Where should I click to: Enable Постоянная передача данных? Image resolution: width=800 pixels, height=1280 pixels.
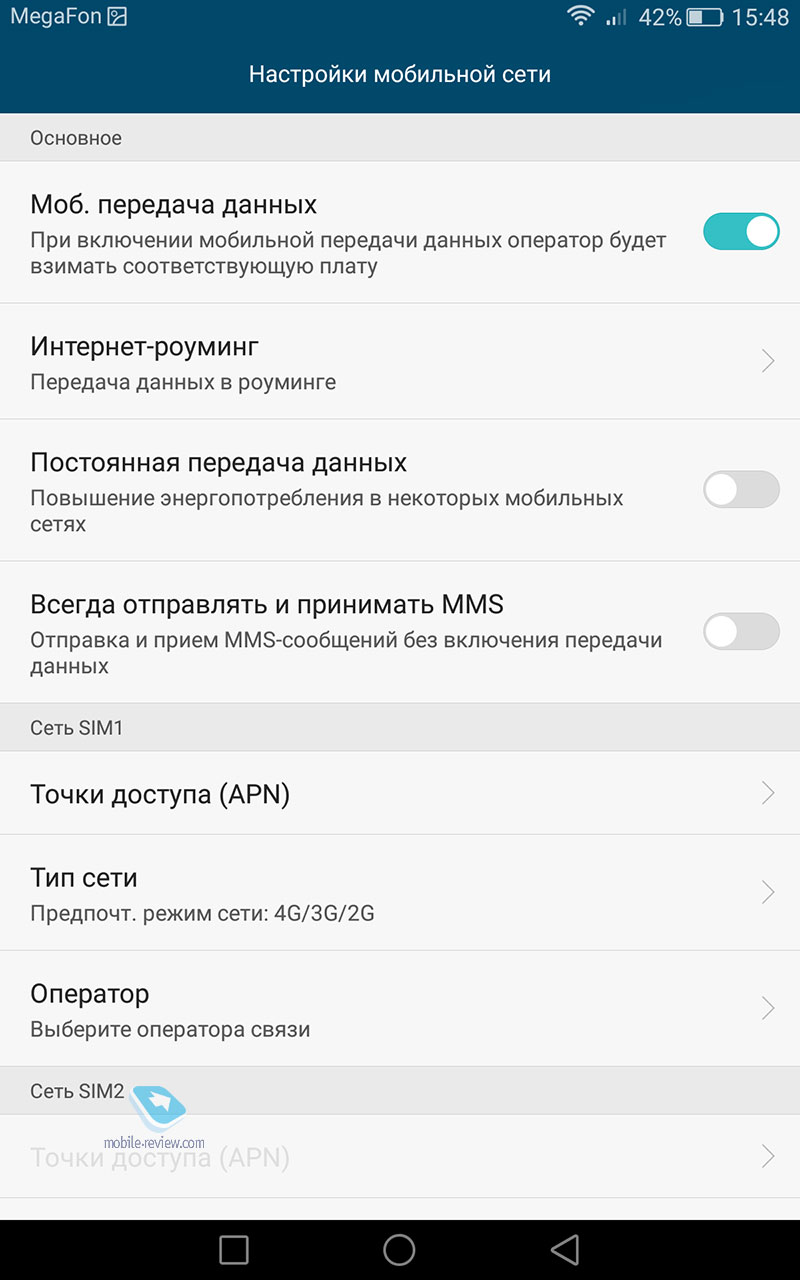coord(741,490)
